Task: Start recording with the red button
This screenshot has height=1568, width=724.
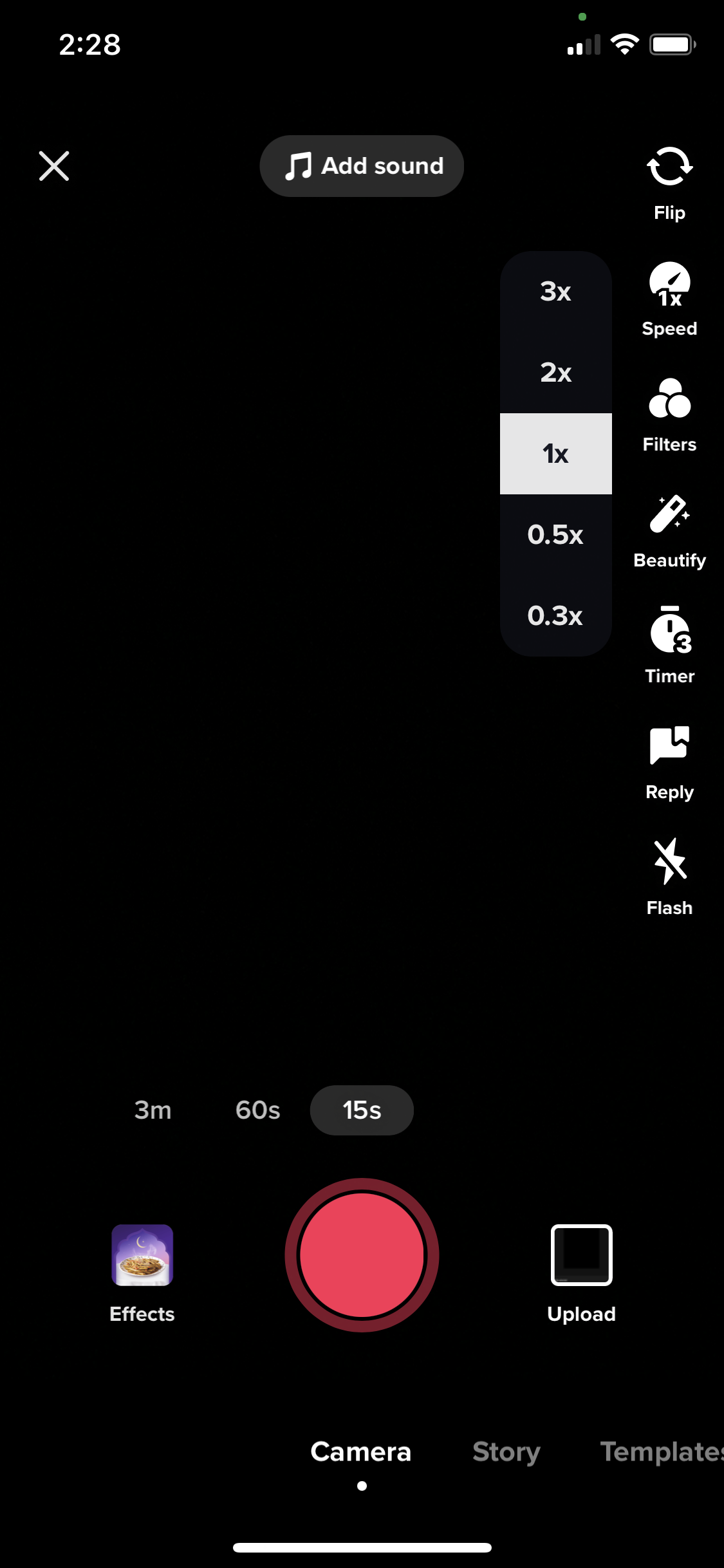Action: tap(362, 1255)
